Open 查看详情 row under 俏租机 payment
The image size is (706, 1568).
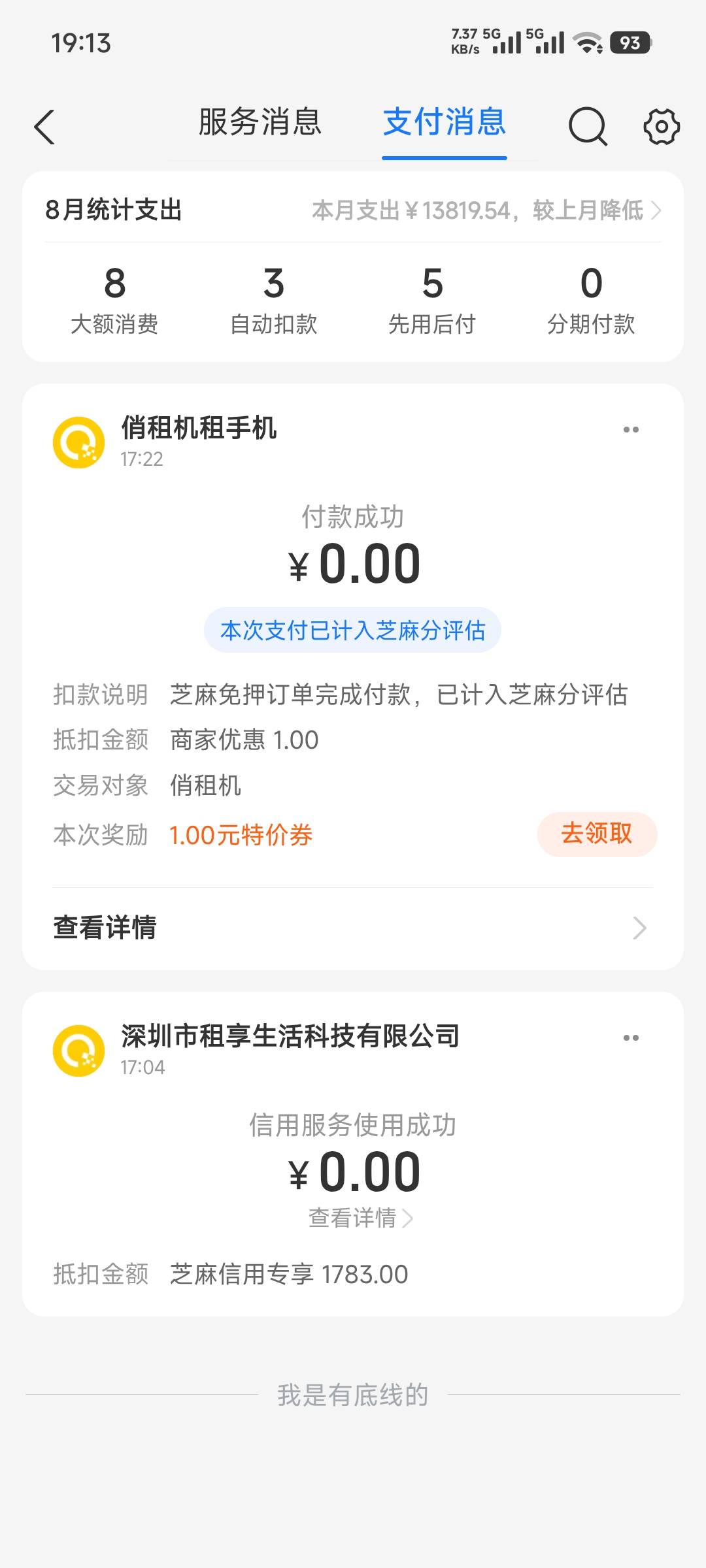click(x=353, y=928)
